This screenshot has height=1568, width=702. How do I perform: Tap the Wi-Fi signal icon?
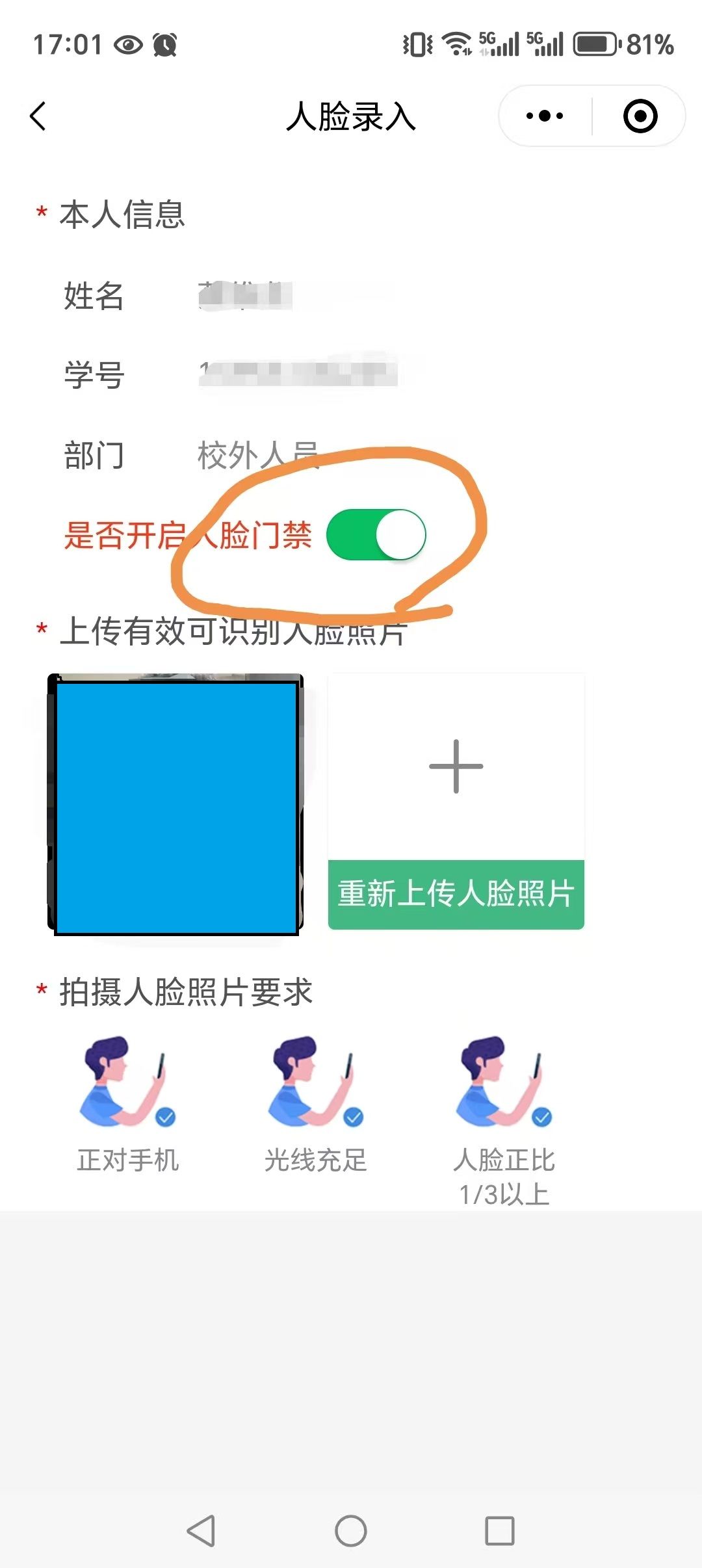456,44
